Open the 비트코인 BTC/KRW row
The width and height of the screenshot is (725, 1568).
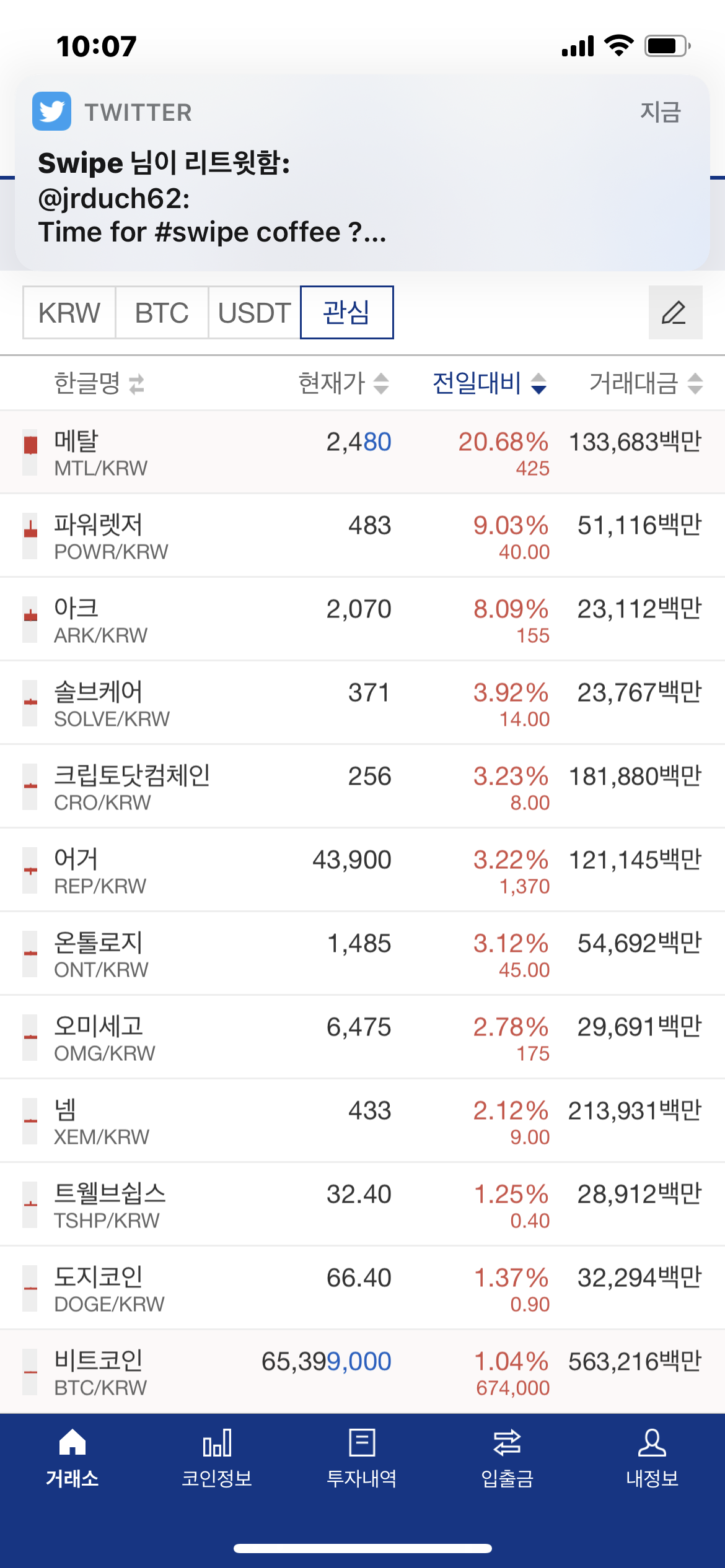pos(362,1372)
